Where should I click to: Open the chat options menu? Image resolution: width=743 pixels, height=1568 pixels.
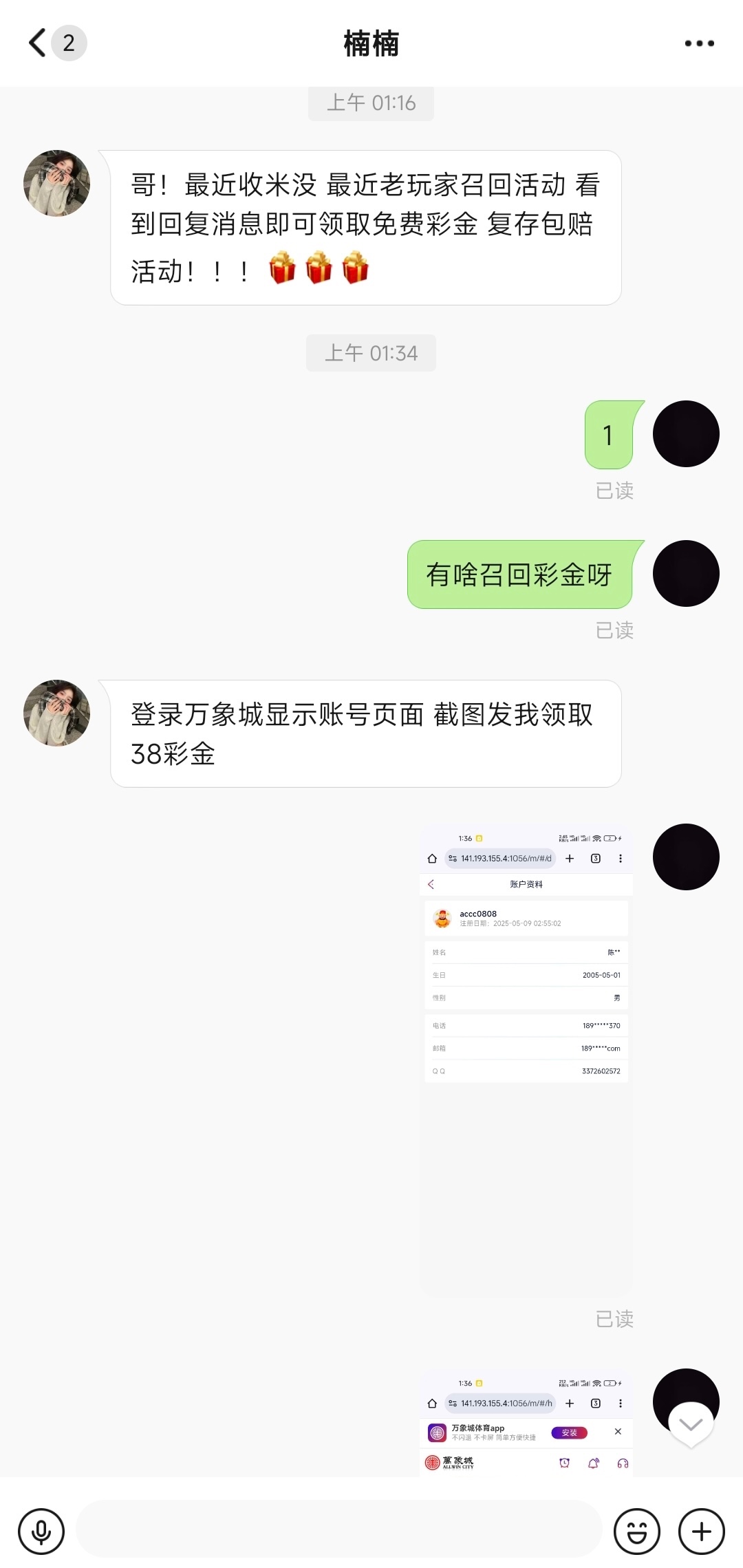(x=699, y=43)
